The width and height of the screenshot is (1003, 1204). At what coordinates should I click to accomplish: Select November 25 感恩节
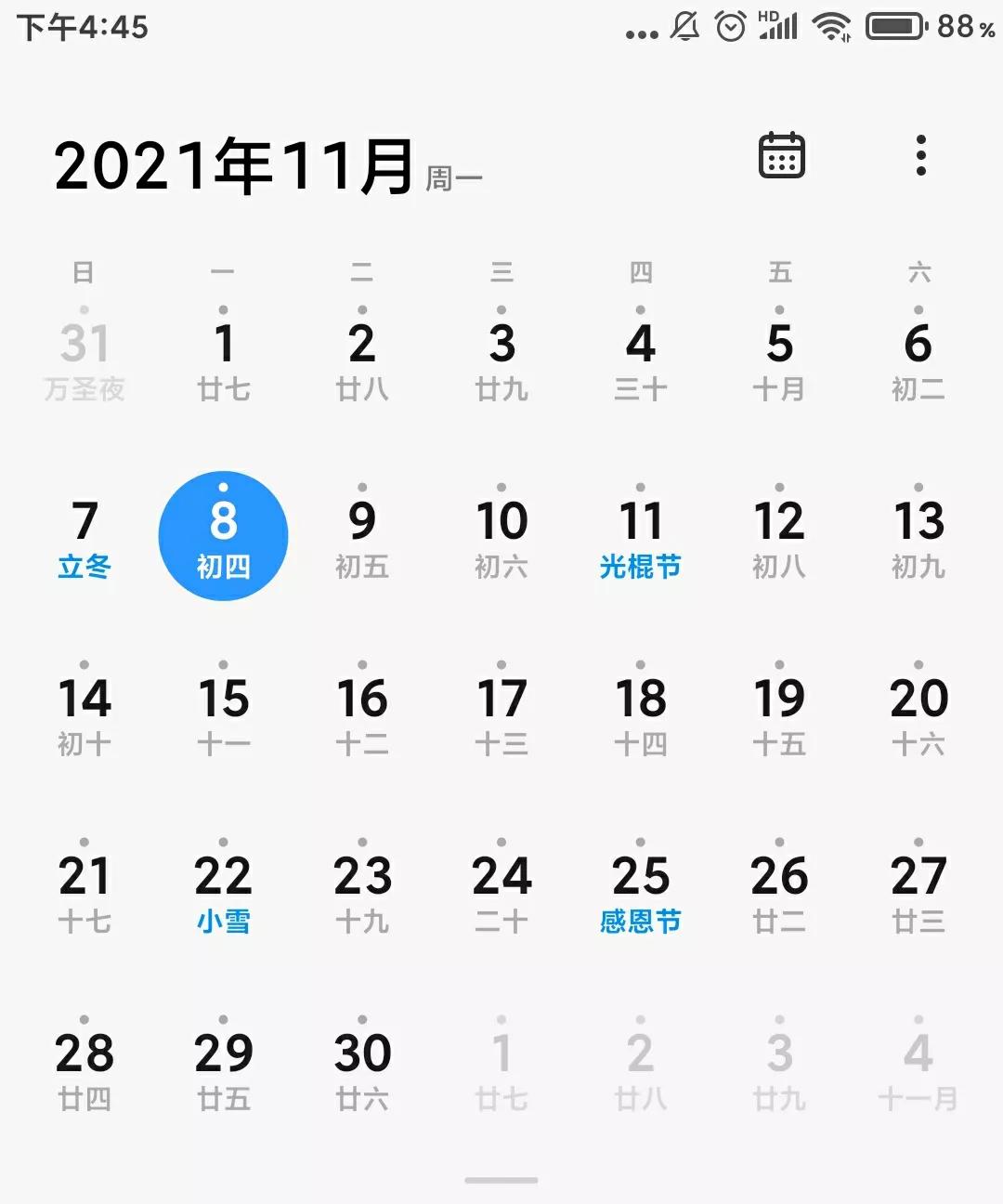click(640, 891)
